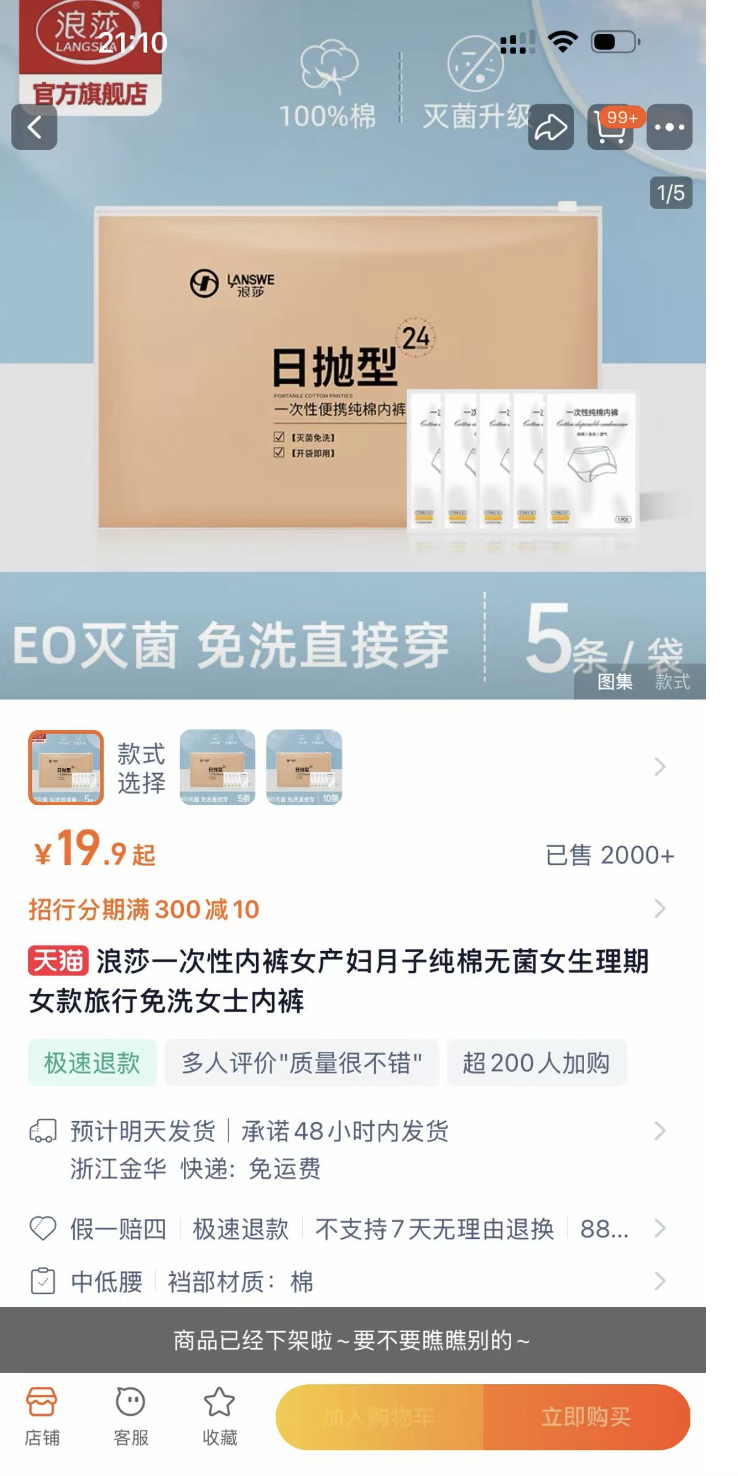This screenshot has height=1476, width=738.
Task: Share this product
Action: point(551,127)
